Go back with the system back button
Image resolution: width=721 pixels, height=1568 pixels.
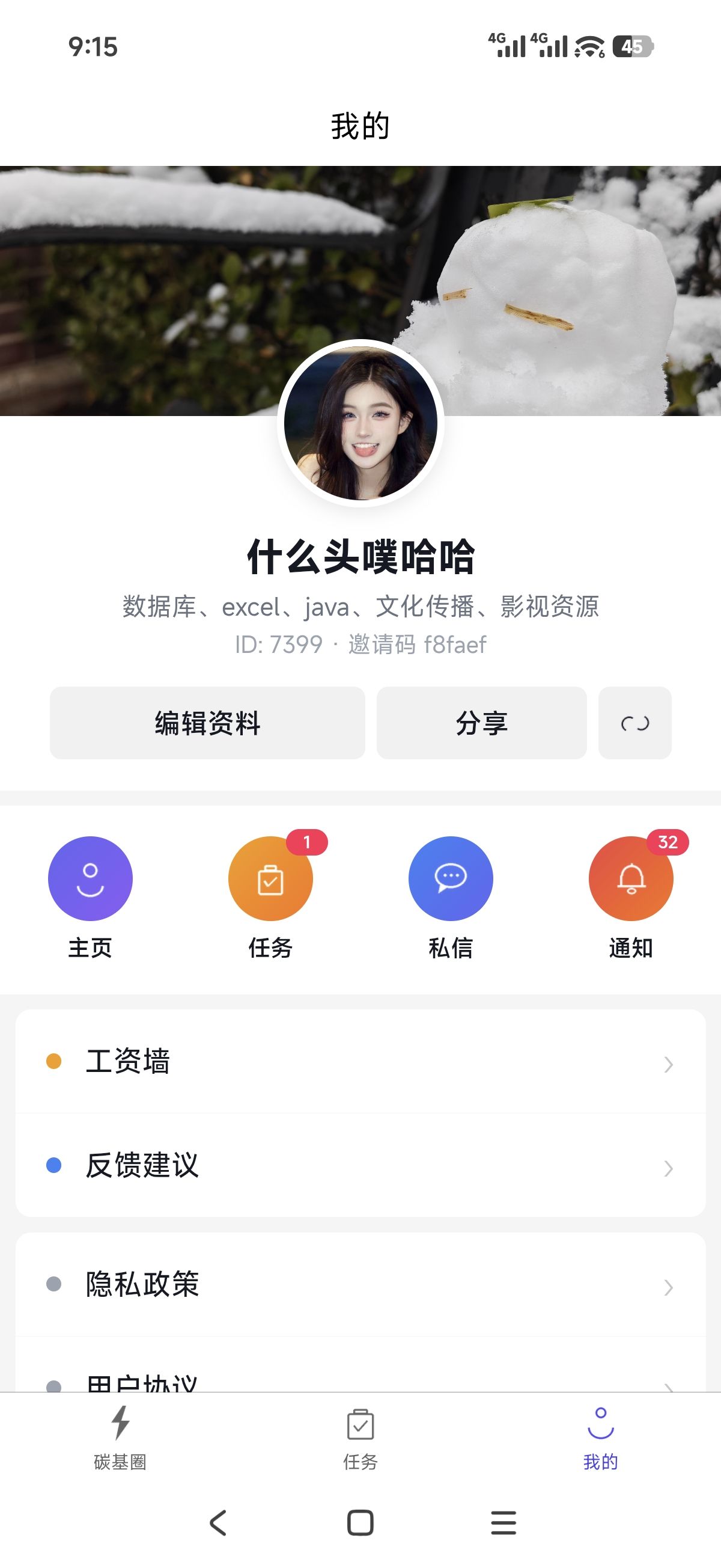pos(218,1523)
